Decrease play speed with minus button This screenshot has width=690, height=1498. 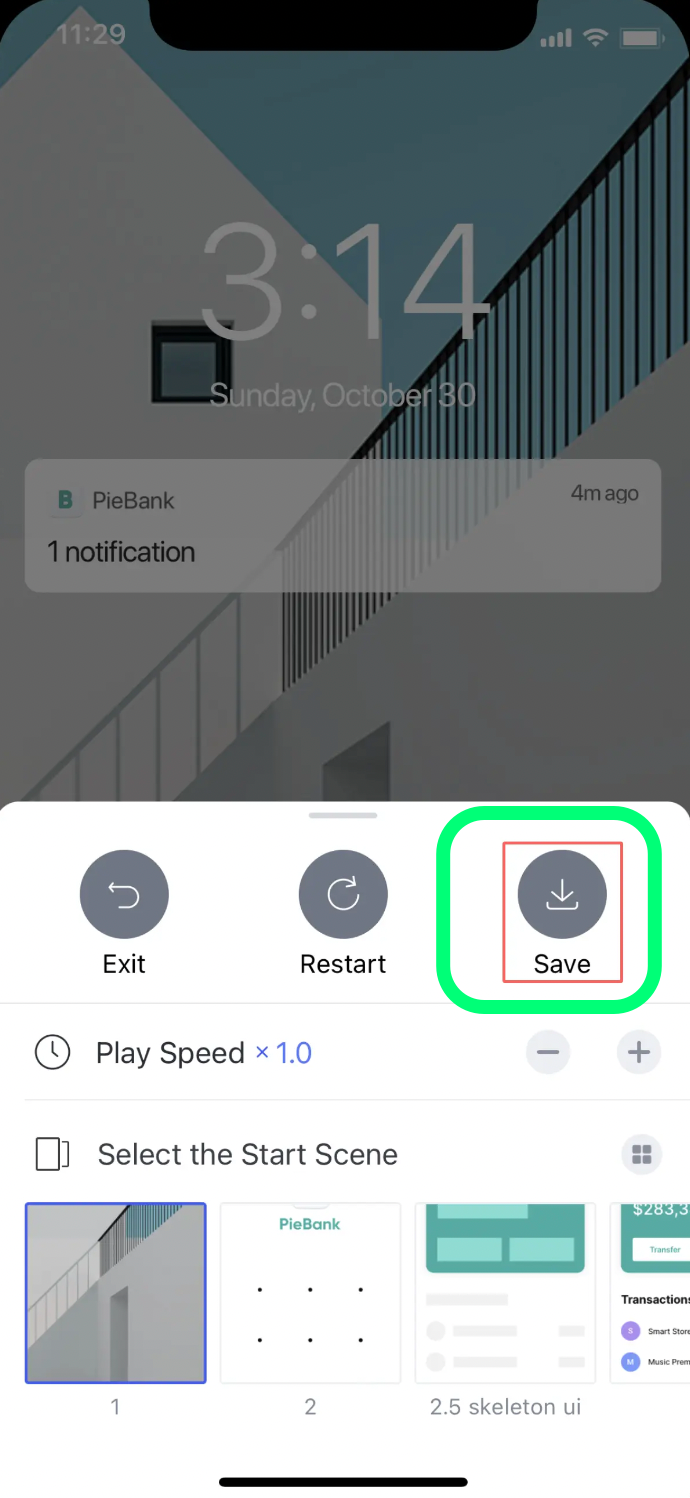pos(548,1052)
